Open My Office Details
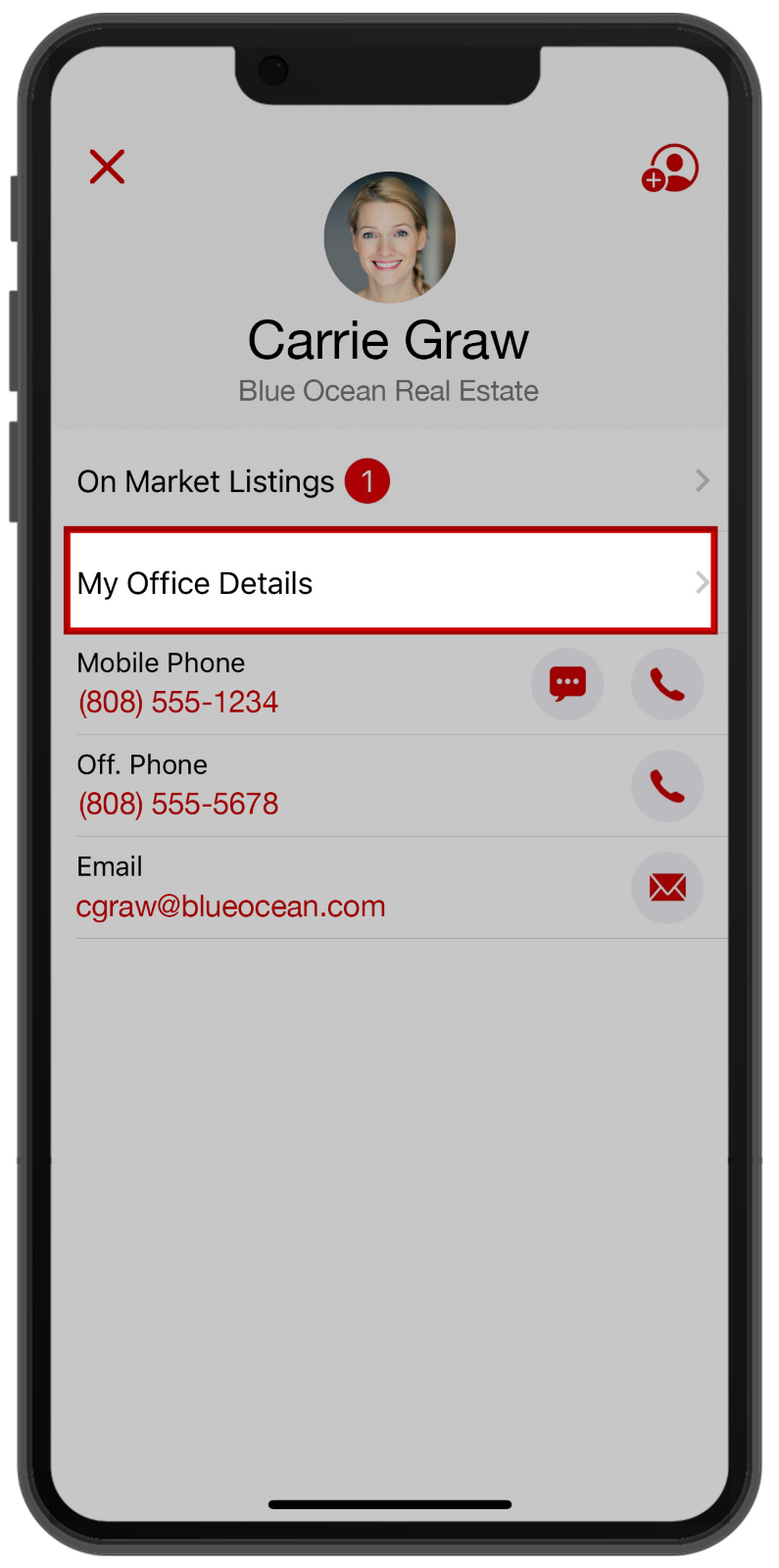The image size is (779, 1568). (390, 583)
